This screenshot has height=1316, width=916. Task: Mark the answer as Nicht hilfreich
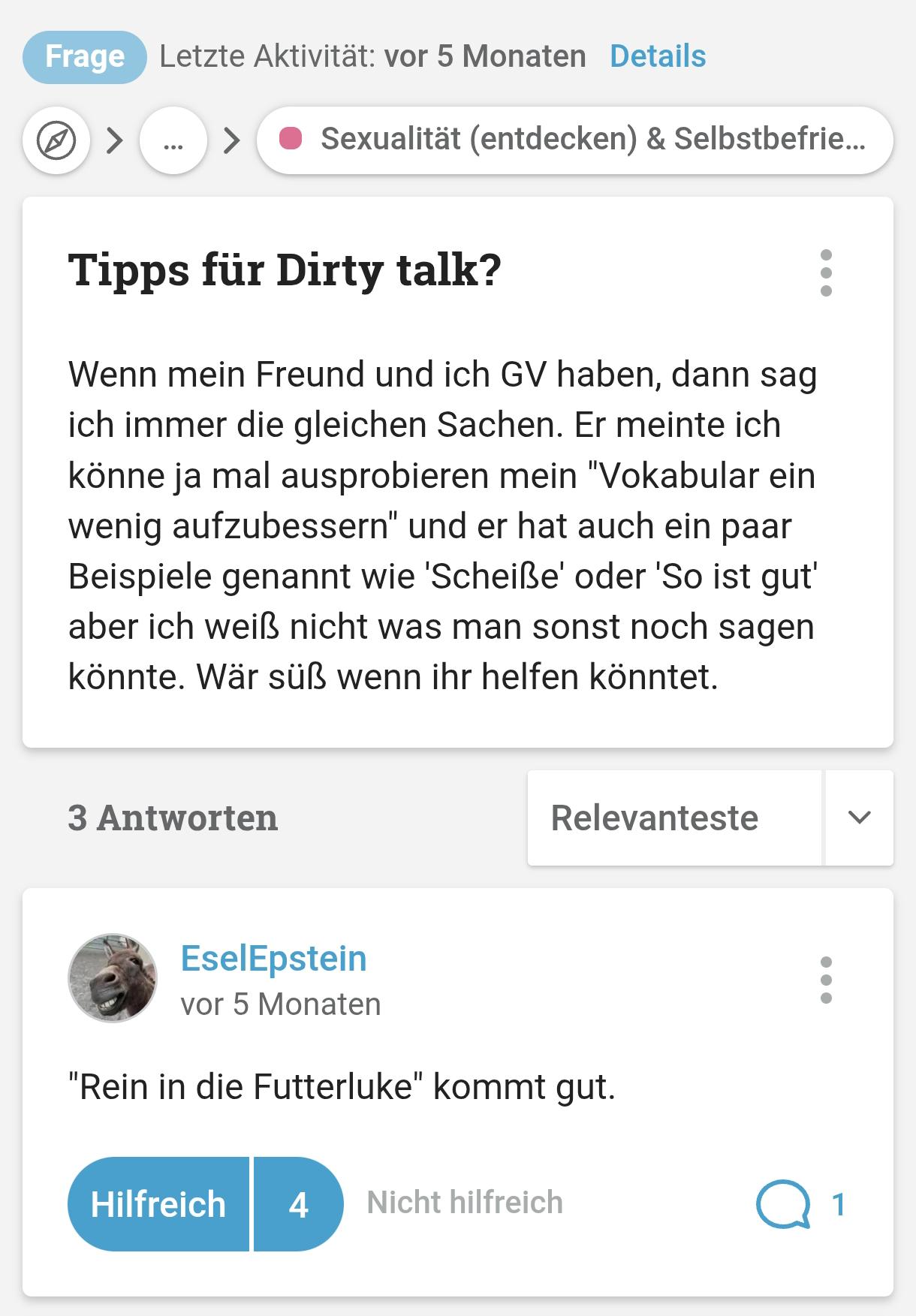(464, 1203)
